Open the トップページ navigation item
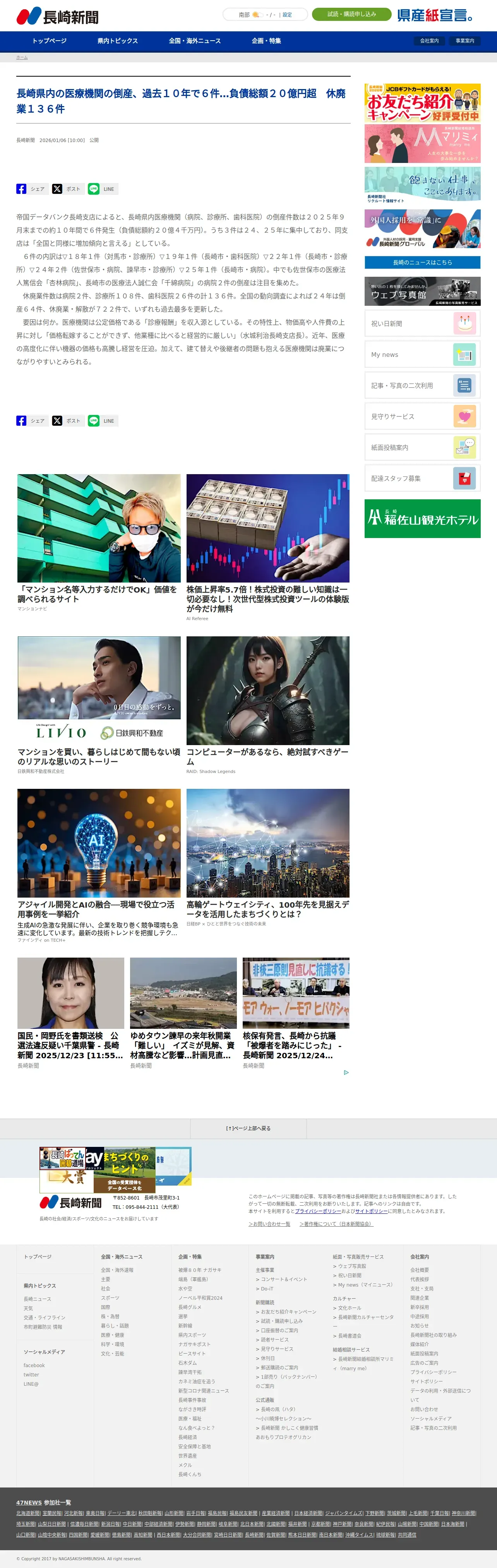This screenshot has width=497, height=1568. click(x=49, y=41)
